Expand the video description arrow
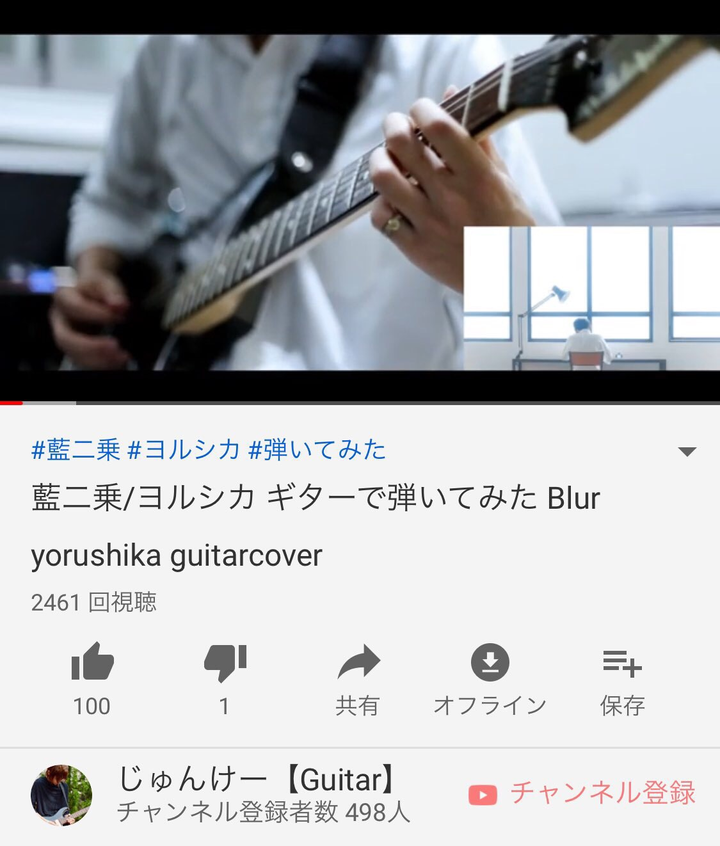Screen dimensions: 720x846 686,452
